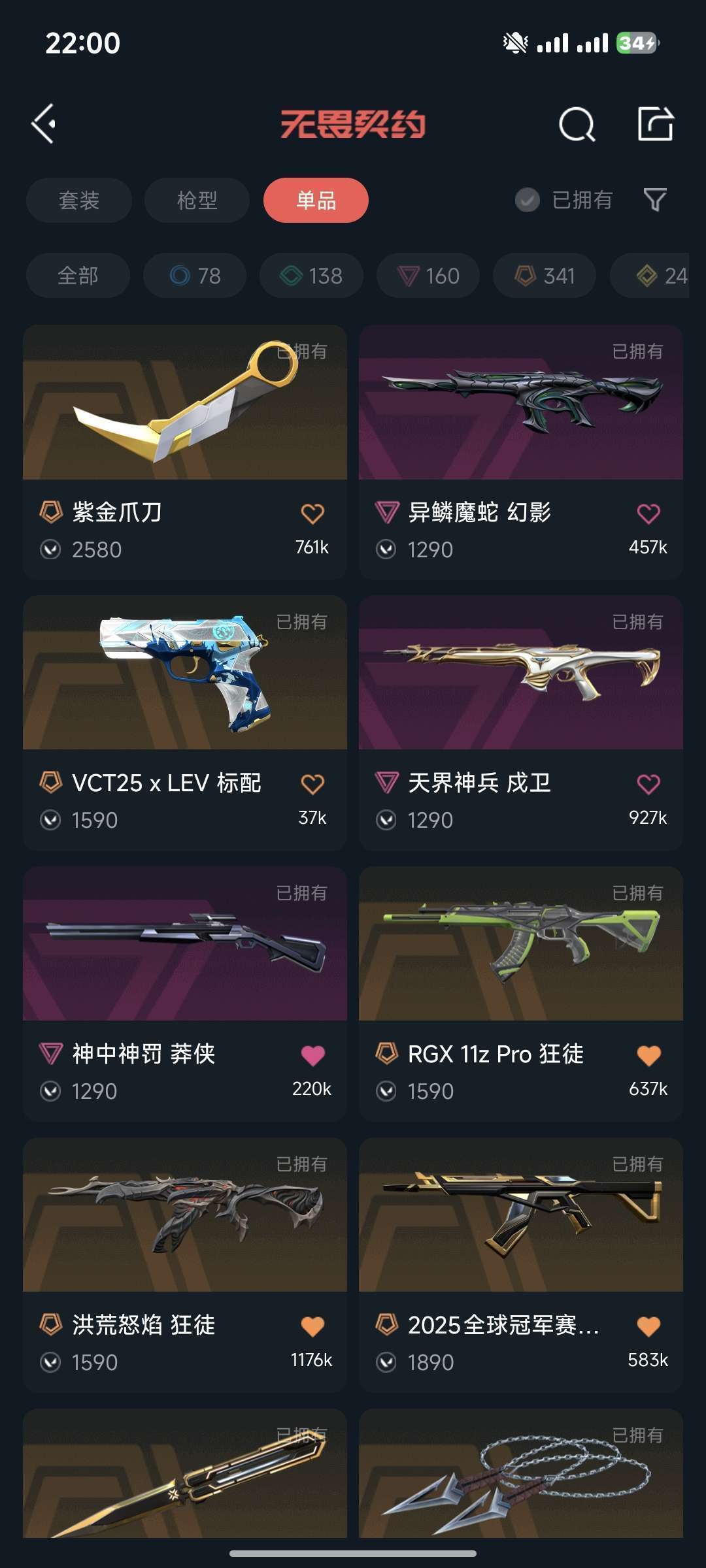The width and height of the screenshot is (706, 1568).
Task: Select the 全部 rarity chip
Action: pos(78,276)
